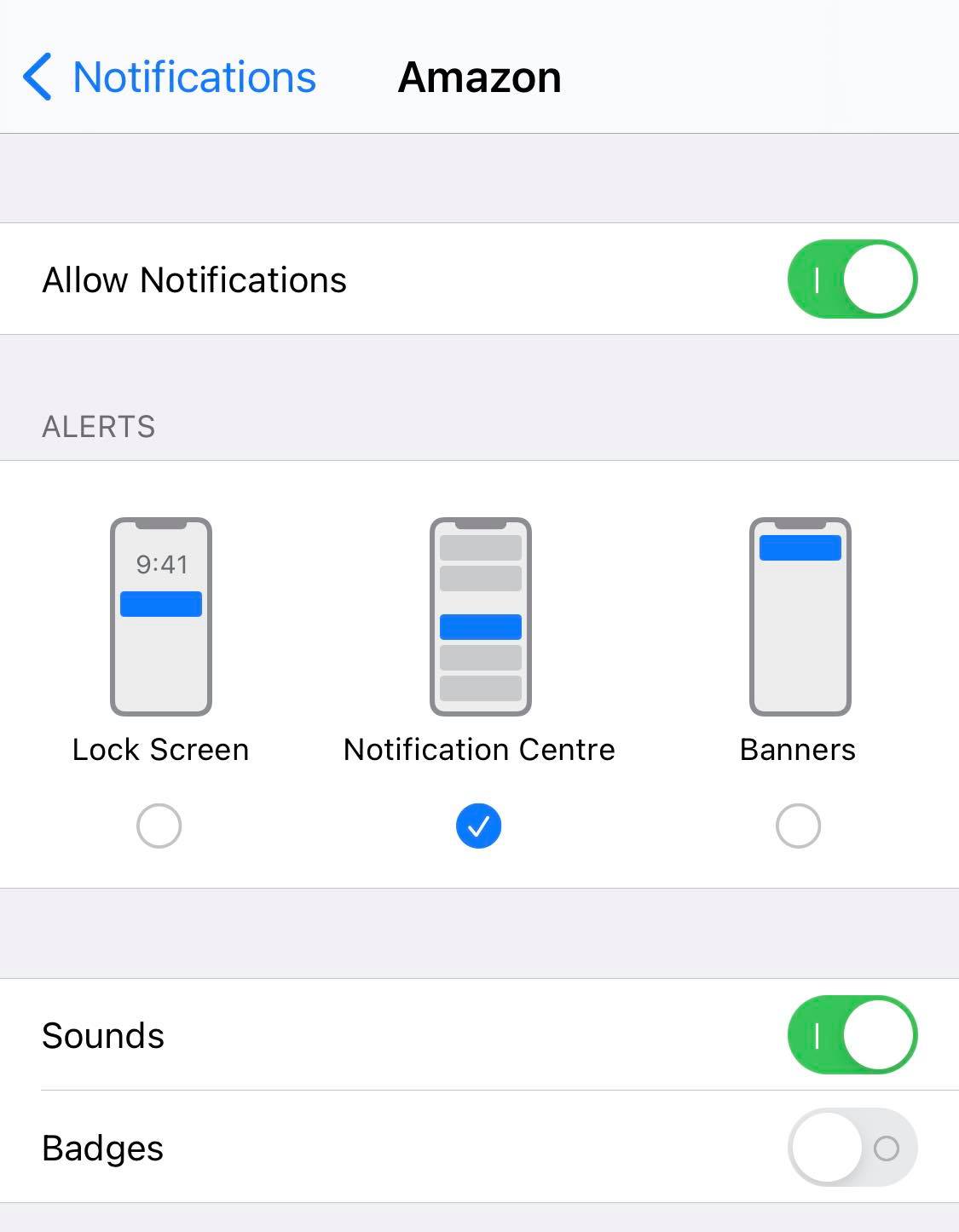Enable Lock Screen alerts
Screen dimensions: 959x1232
pos(159,826)
